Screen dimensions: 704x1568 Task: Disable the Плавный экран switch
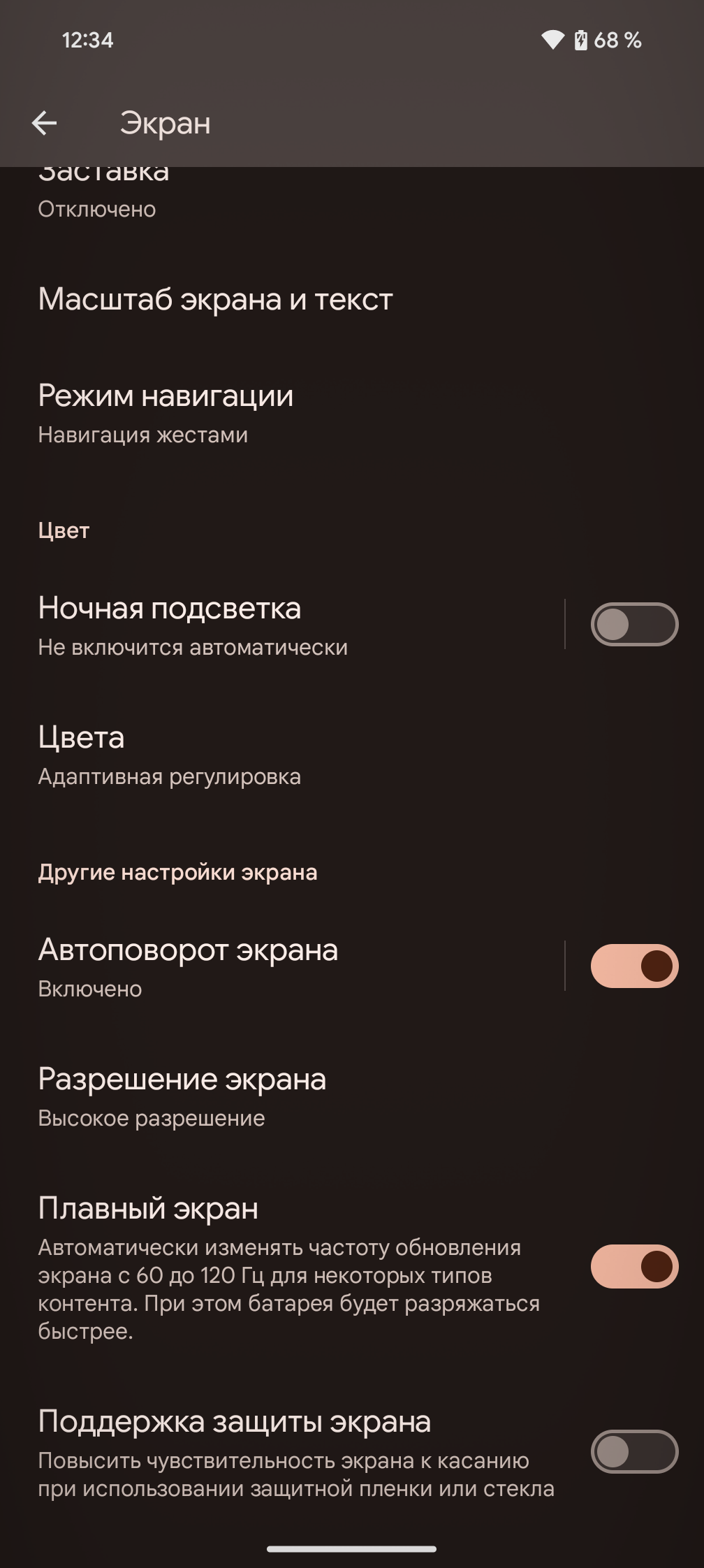point(634,1266)
